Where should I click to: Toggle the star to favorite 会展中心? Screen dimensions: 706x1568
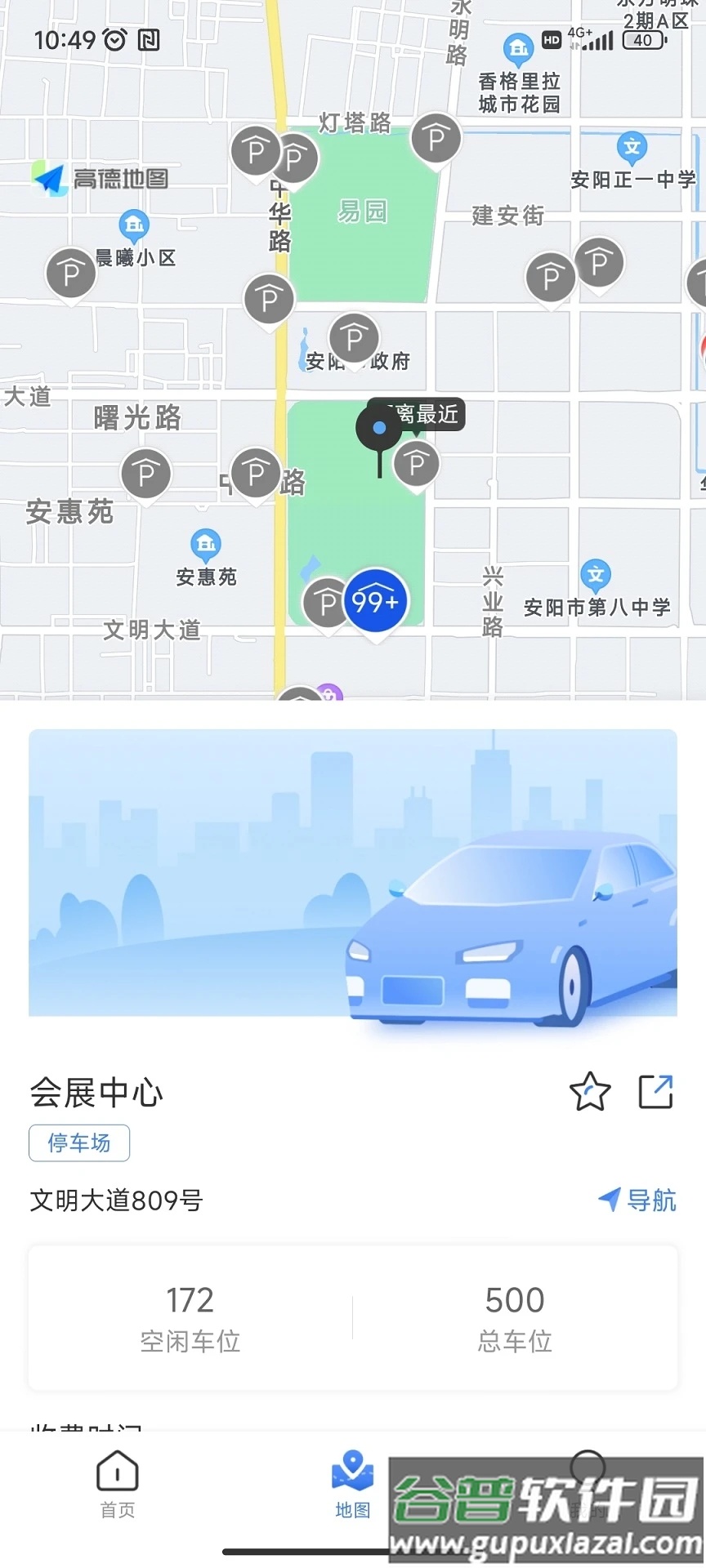pos(590,1092)
